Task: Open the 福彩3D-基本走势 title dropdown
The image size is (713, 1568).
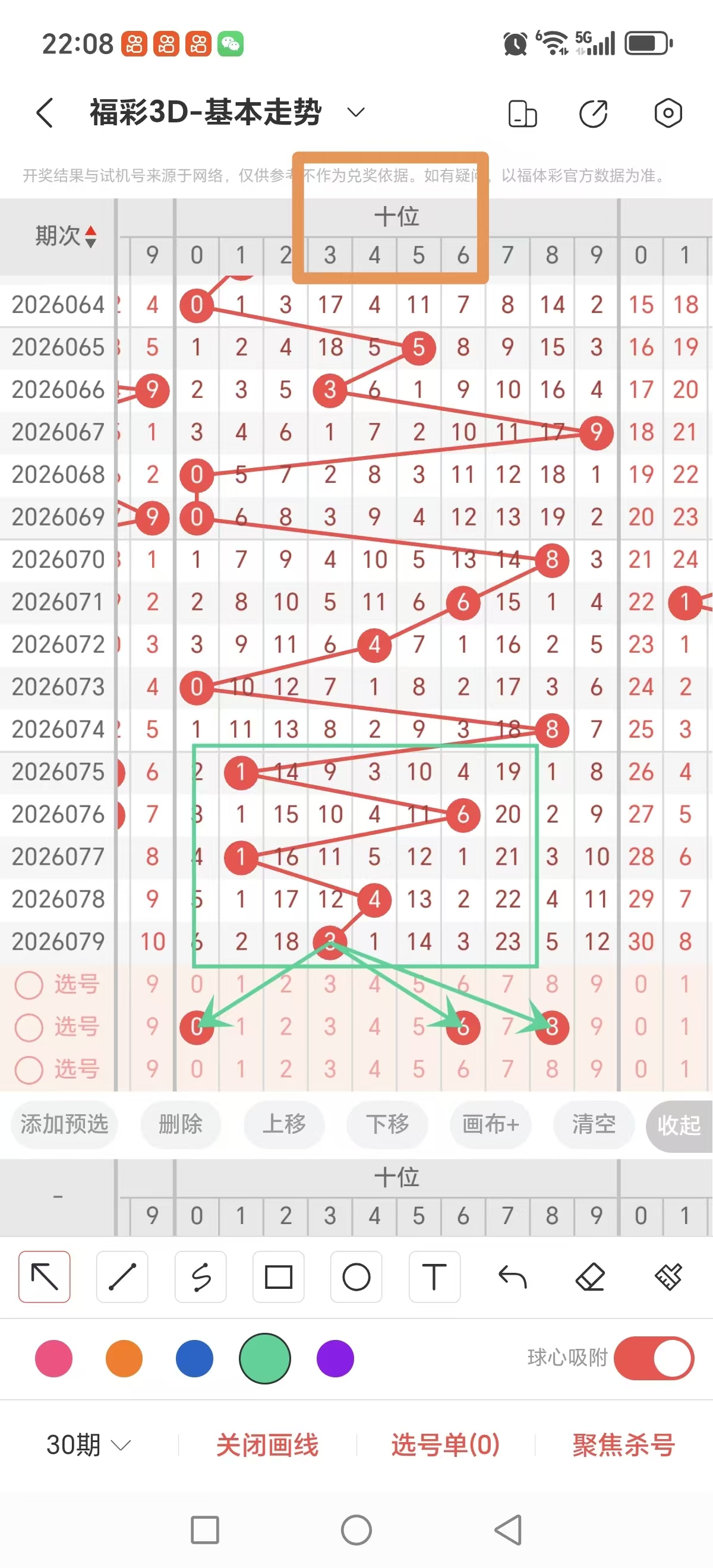Action: click(x=355, y=113)
